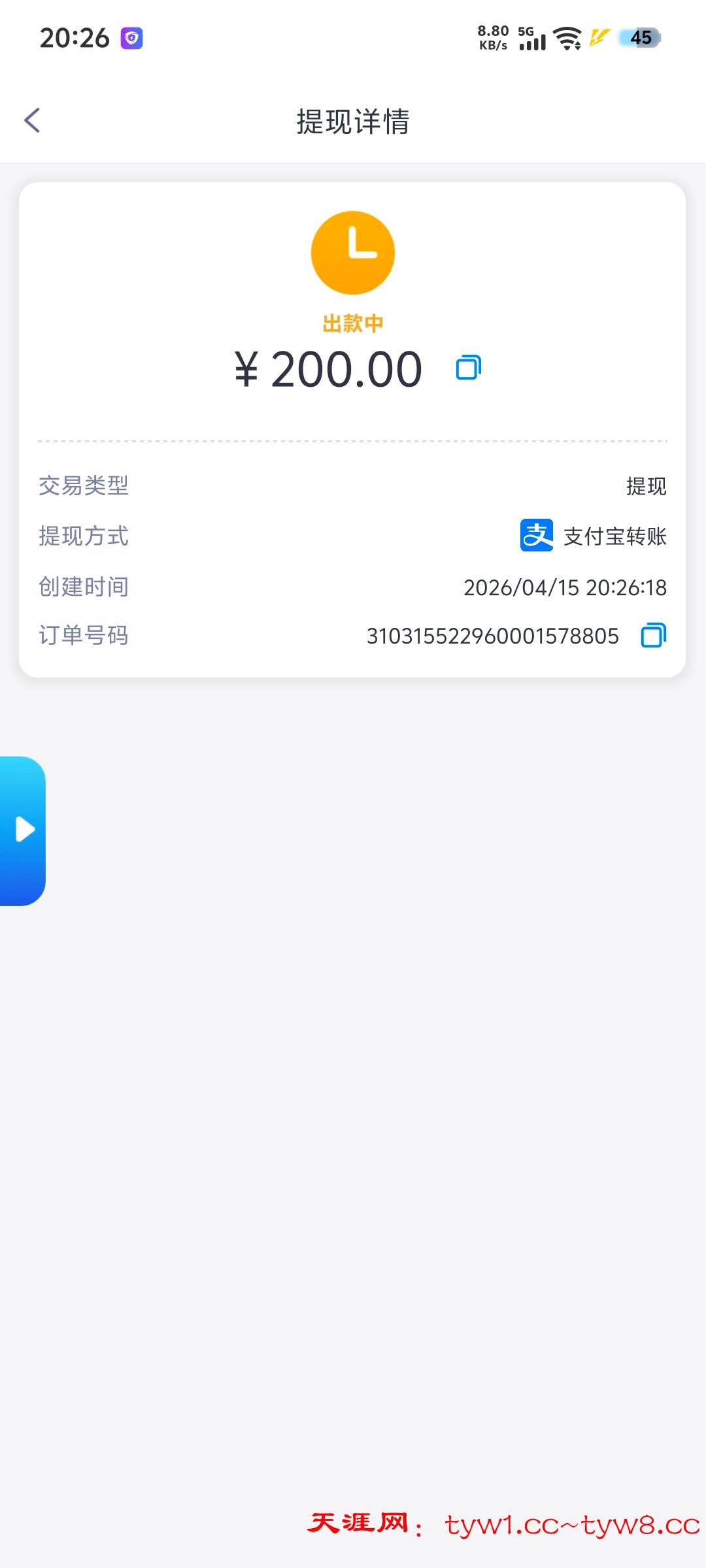The image size is (706, 1568).
Task: Click the copy icon beside the order number
Action: click(x=653, y=634)
